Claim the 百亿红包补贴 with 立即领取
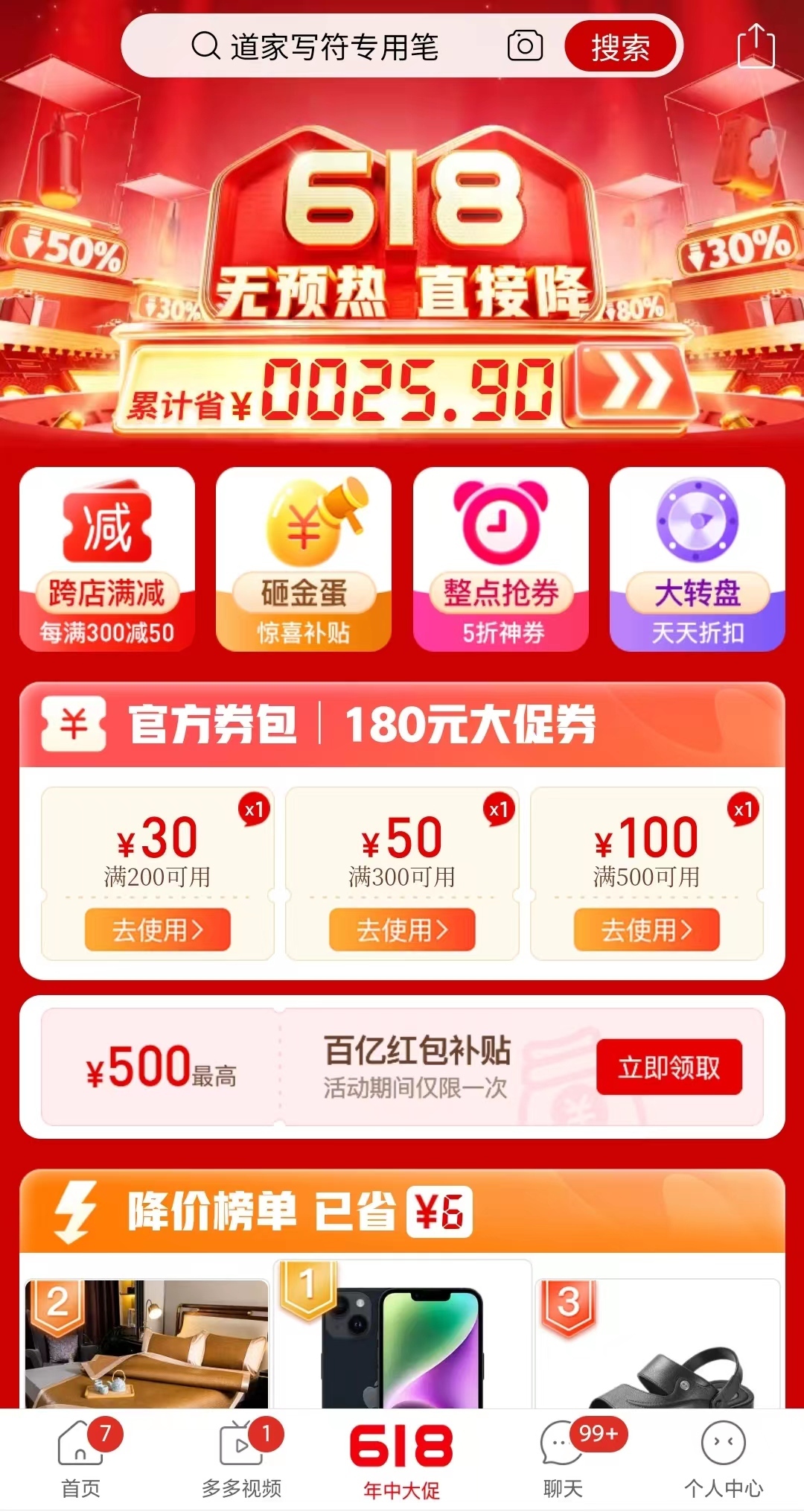 (x=669, y=1067)
